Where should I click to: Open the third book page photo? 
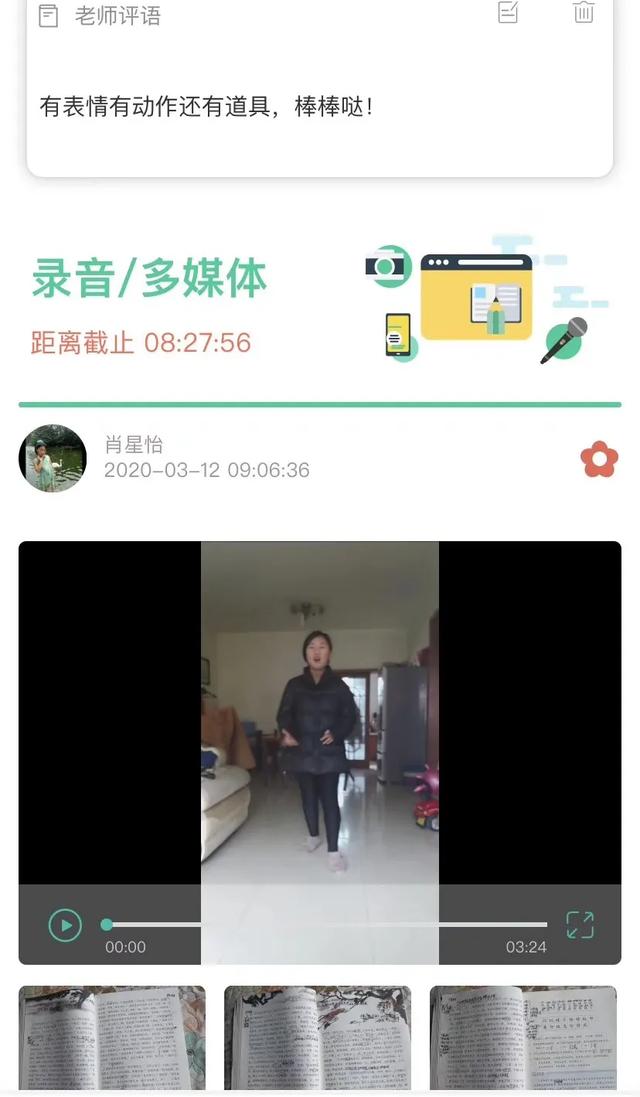click(523, 1038)
